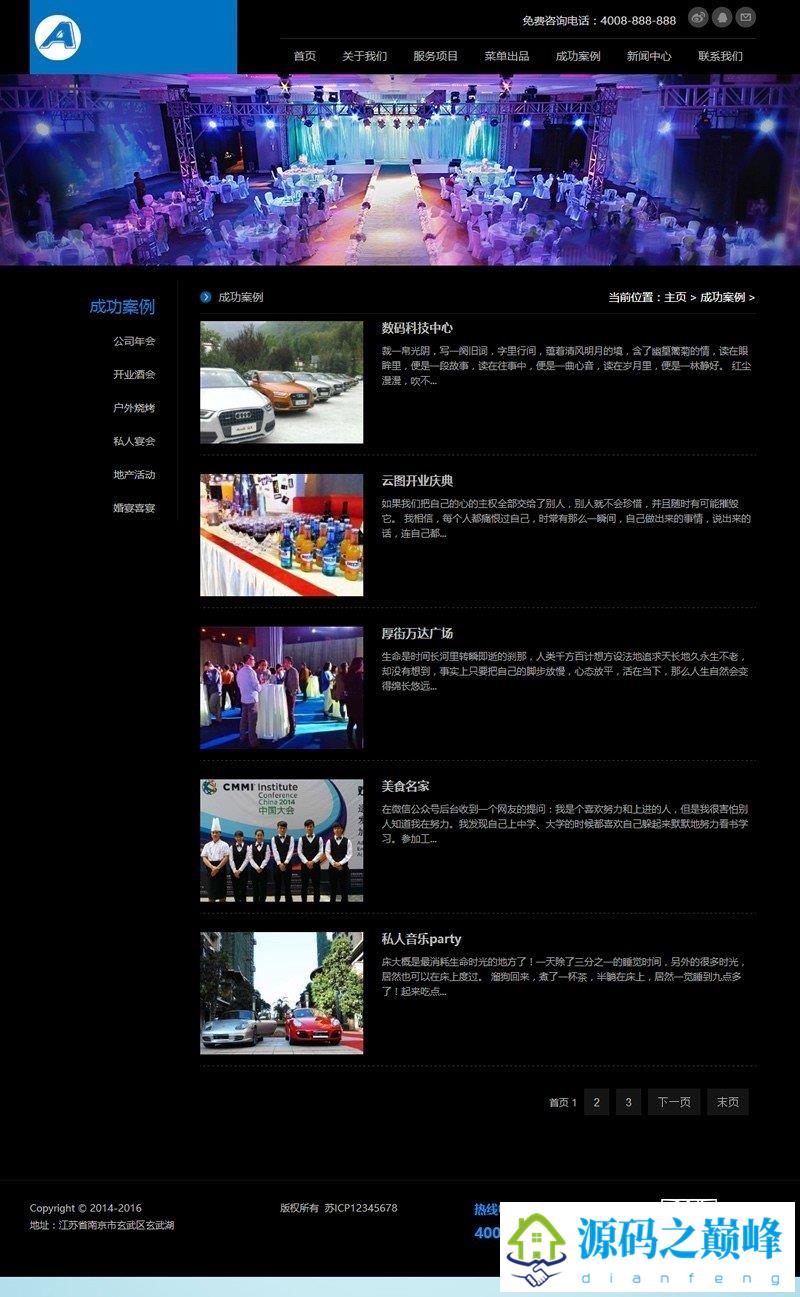800x1297 pixels.
Task: Open the 数码科技中心 case image
Action: [x=282, y=382]
